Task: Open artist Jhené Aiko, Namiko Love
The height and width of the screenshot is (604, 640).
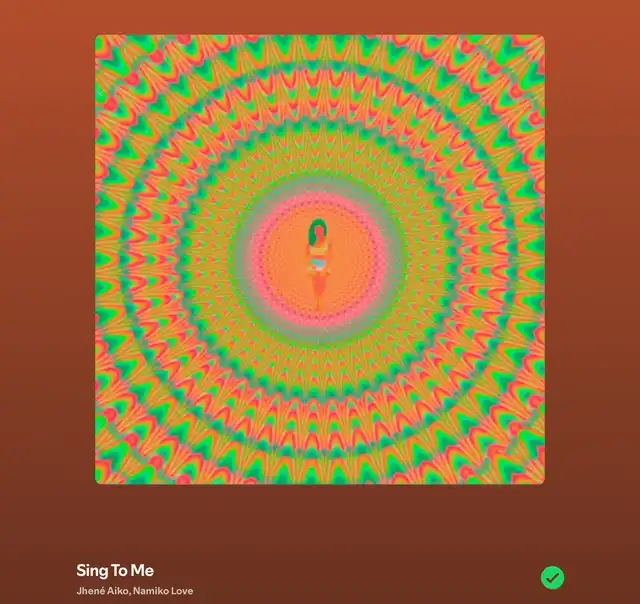Action: point(134,591)
